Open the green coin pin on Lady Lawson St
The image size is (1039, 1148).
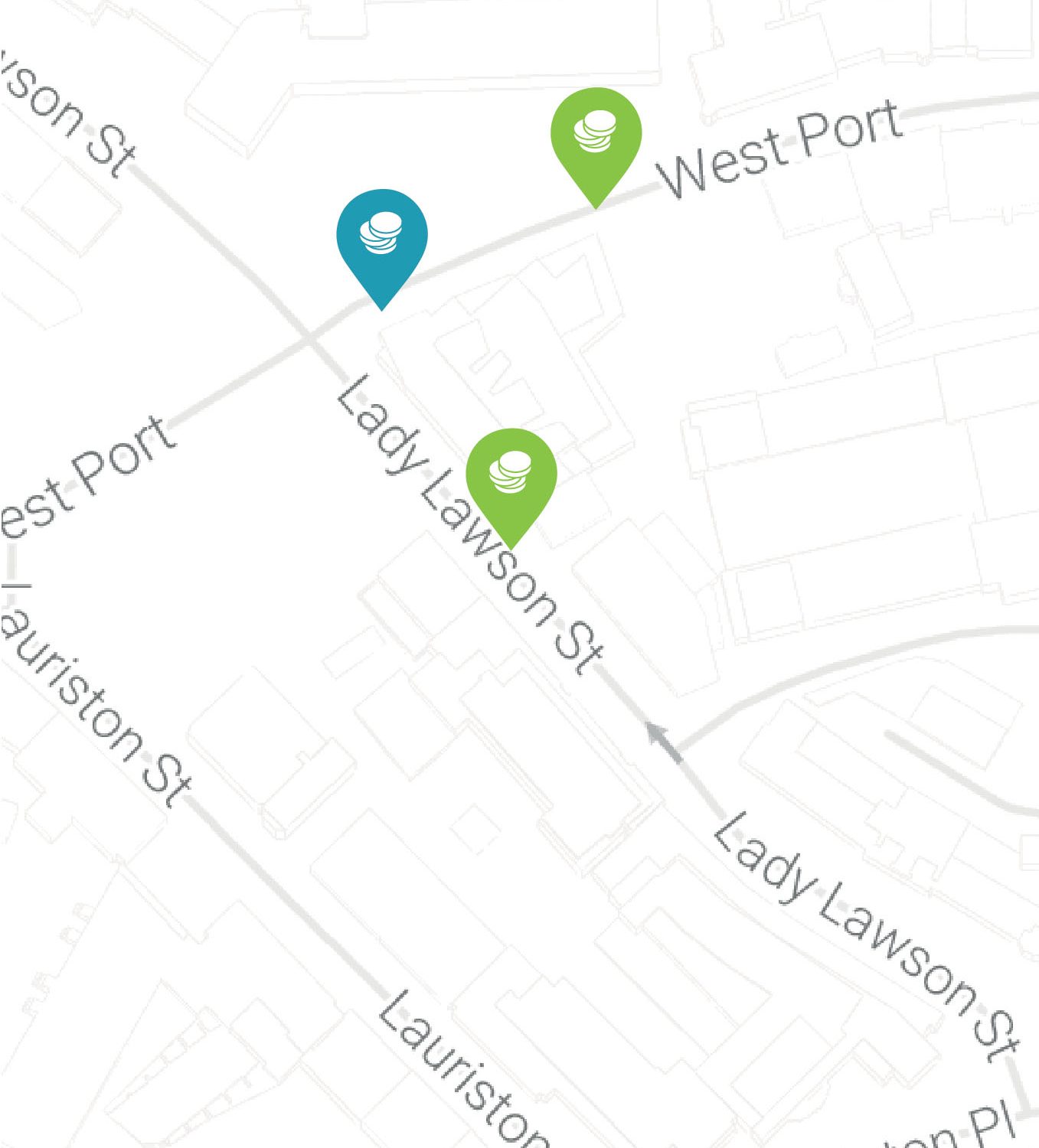coord(511,476)
